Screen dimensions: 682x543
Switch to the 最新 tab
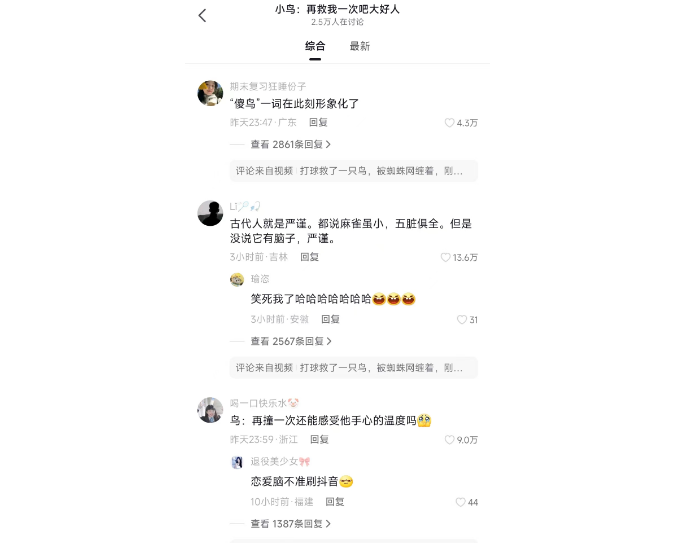point(359,46)
